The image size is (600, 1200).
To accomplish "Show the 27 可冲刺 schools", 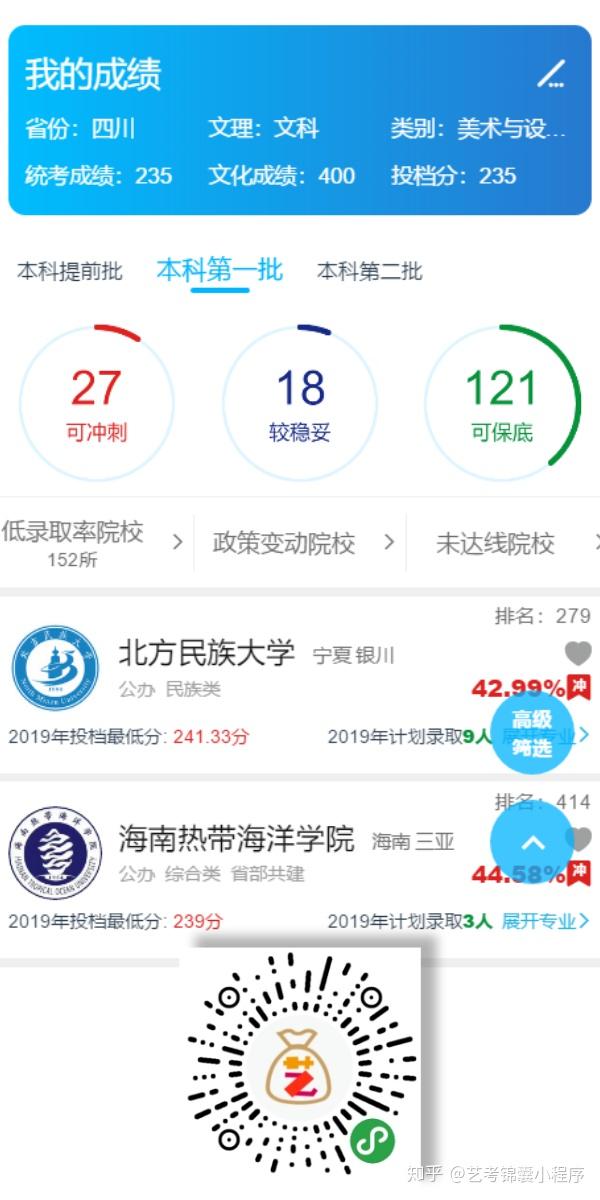I will 97,403.
